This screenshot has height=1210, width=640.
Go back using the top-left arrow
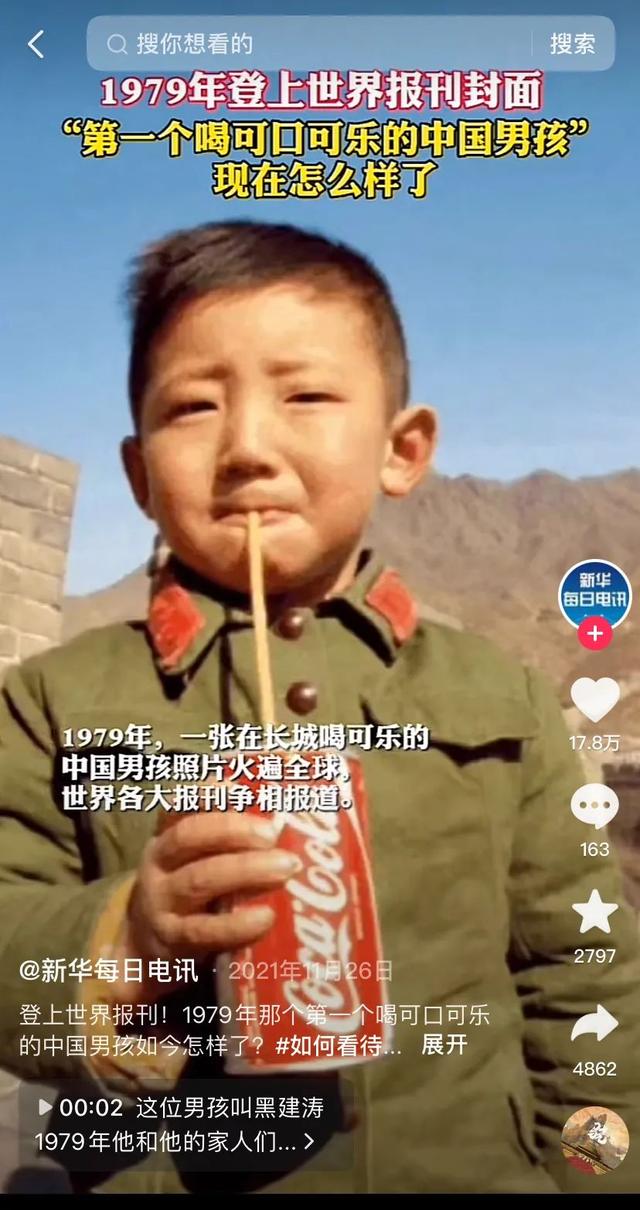tap(36, 44)
